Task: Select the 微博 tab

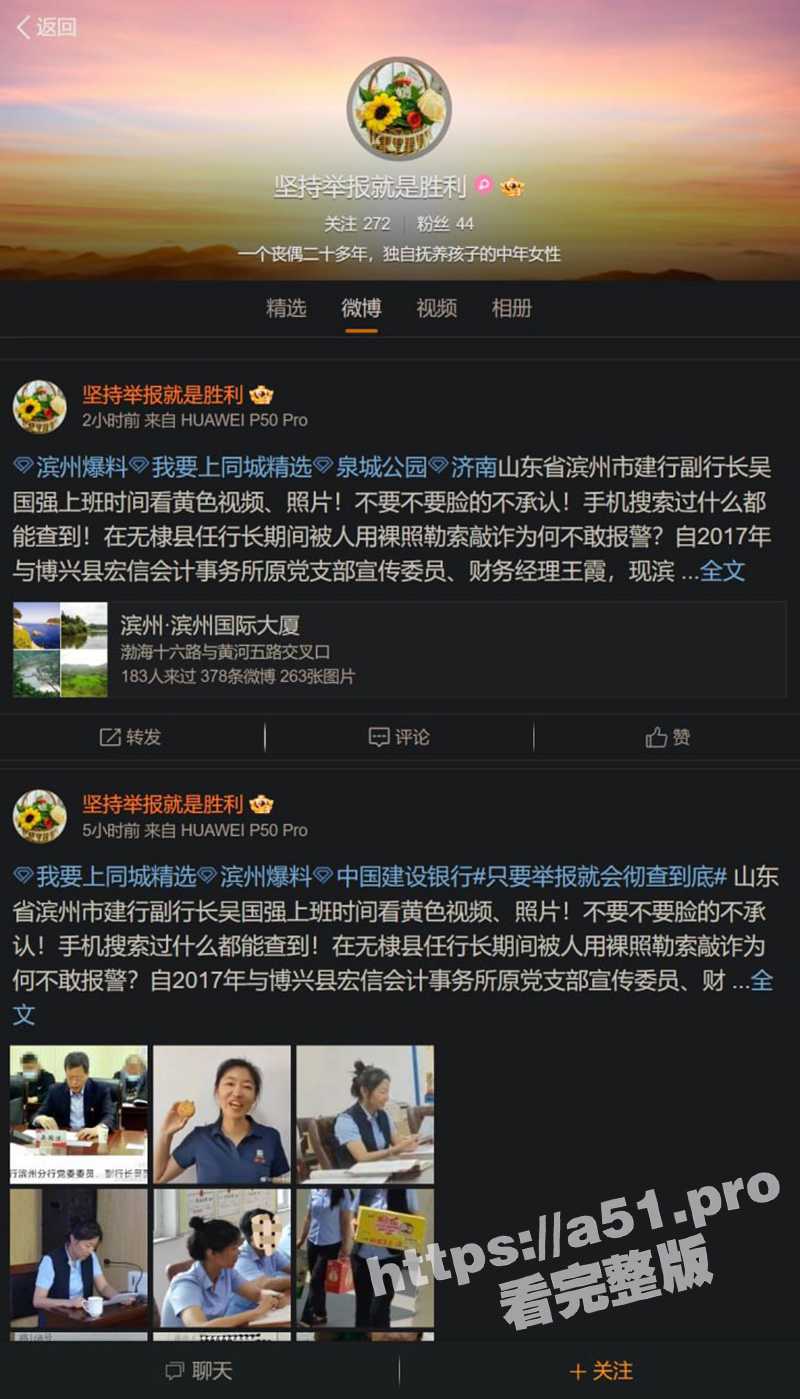Action: (361, 308)
